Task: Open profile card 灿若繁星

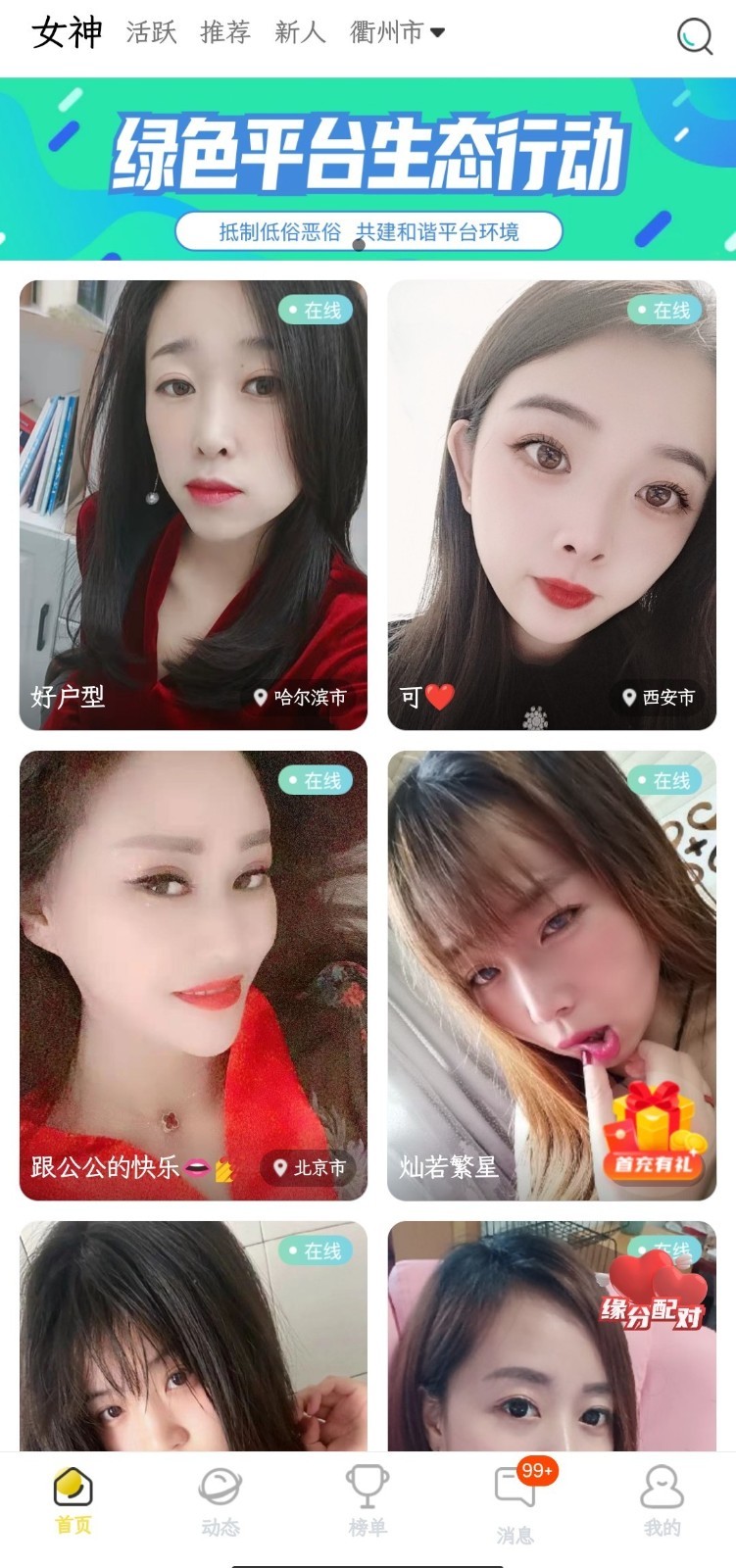Action: [552, 975]
